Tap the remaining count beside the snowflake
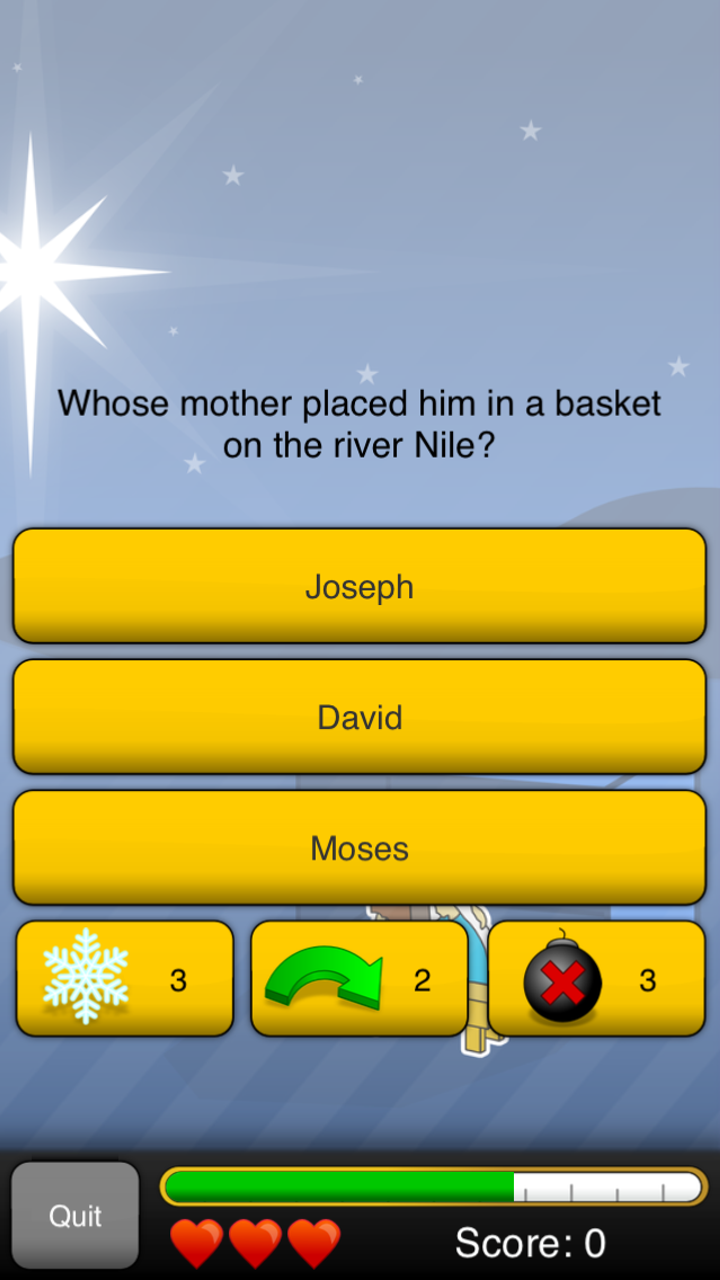The width and height of the screenshot is (720, 1280). point(178,980)
